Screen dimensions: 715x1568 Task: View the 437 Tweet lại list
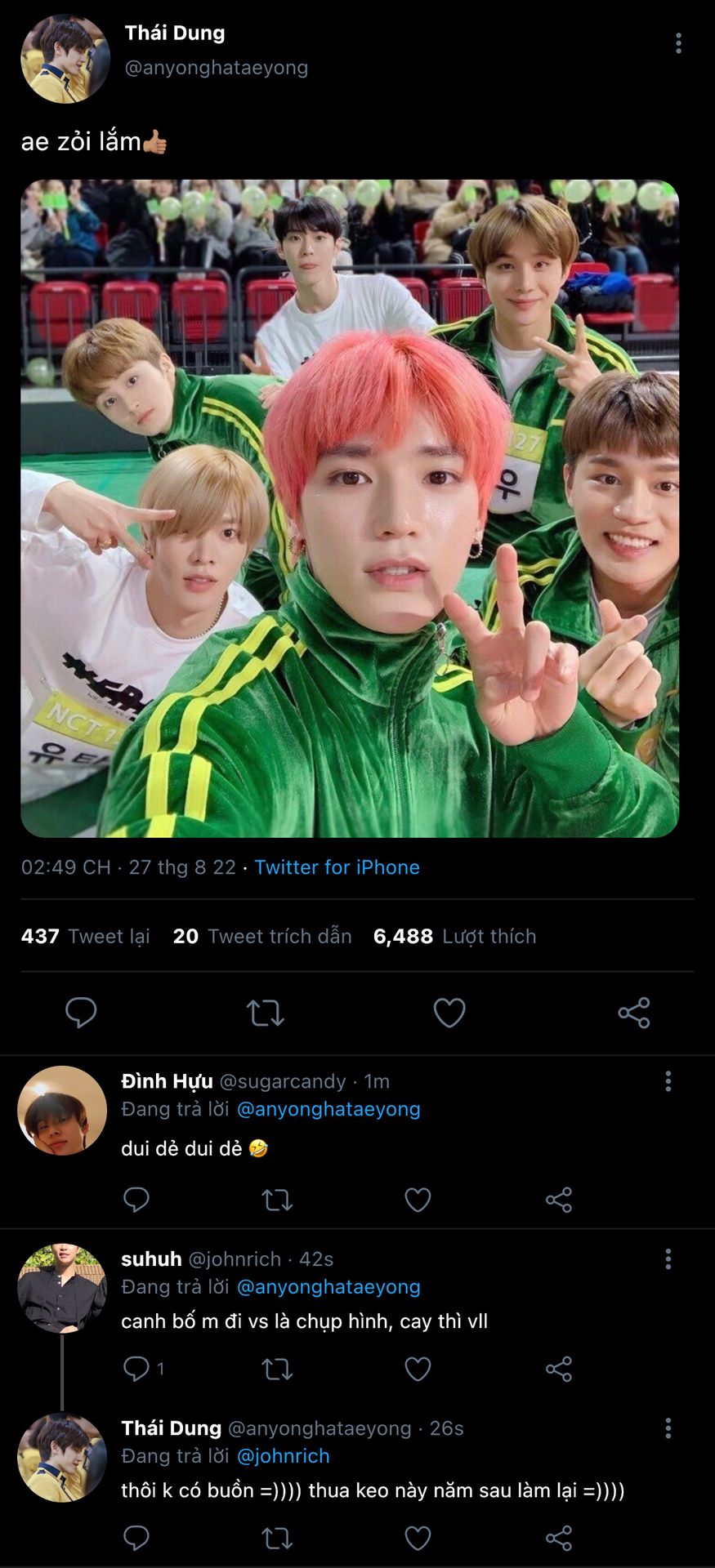pos(86,936)
